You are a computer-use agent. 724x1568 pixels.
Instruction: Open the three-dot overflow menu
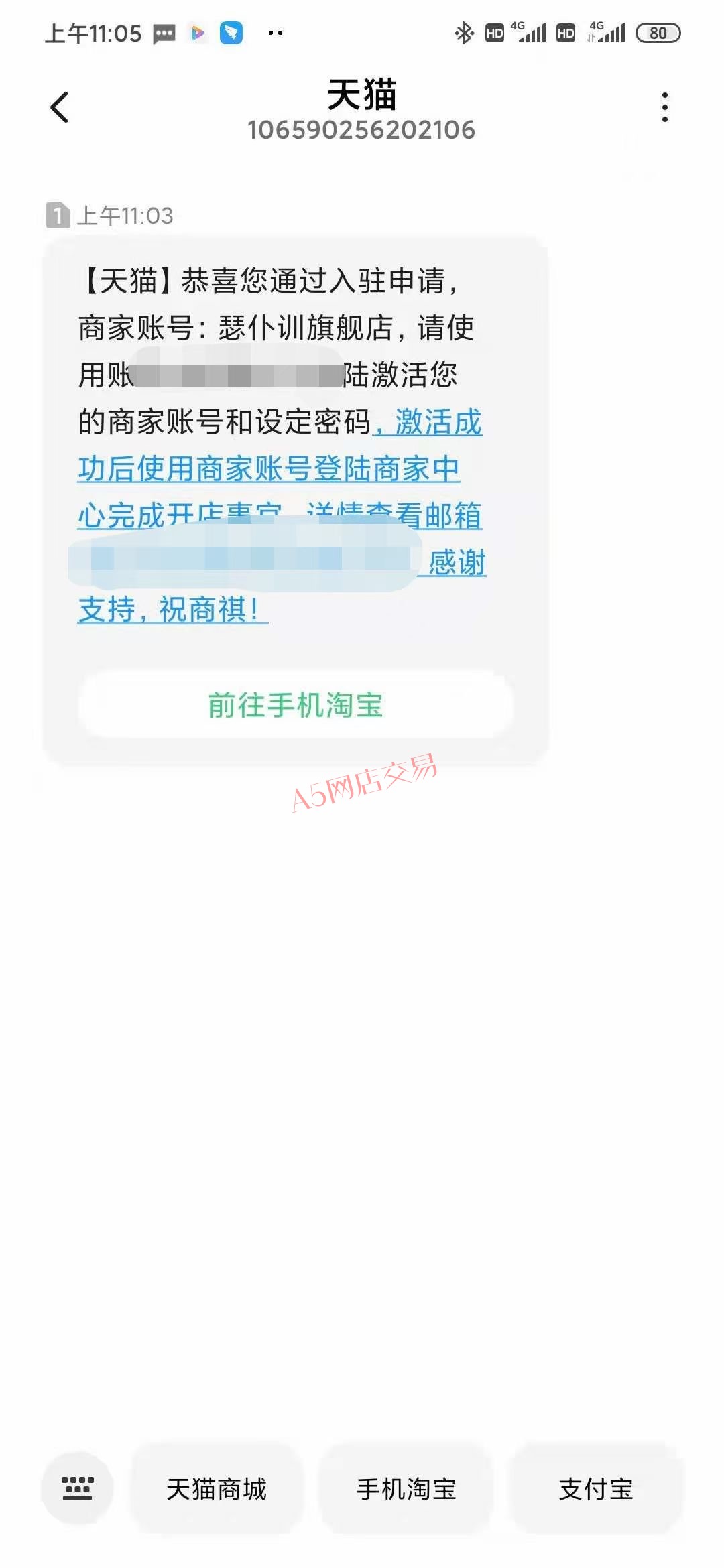click(x=664, y=107)
